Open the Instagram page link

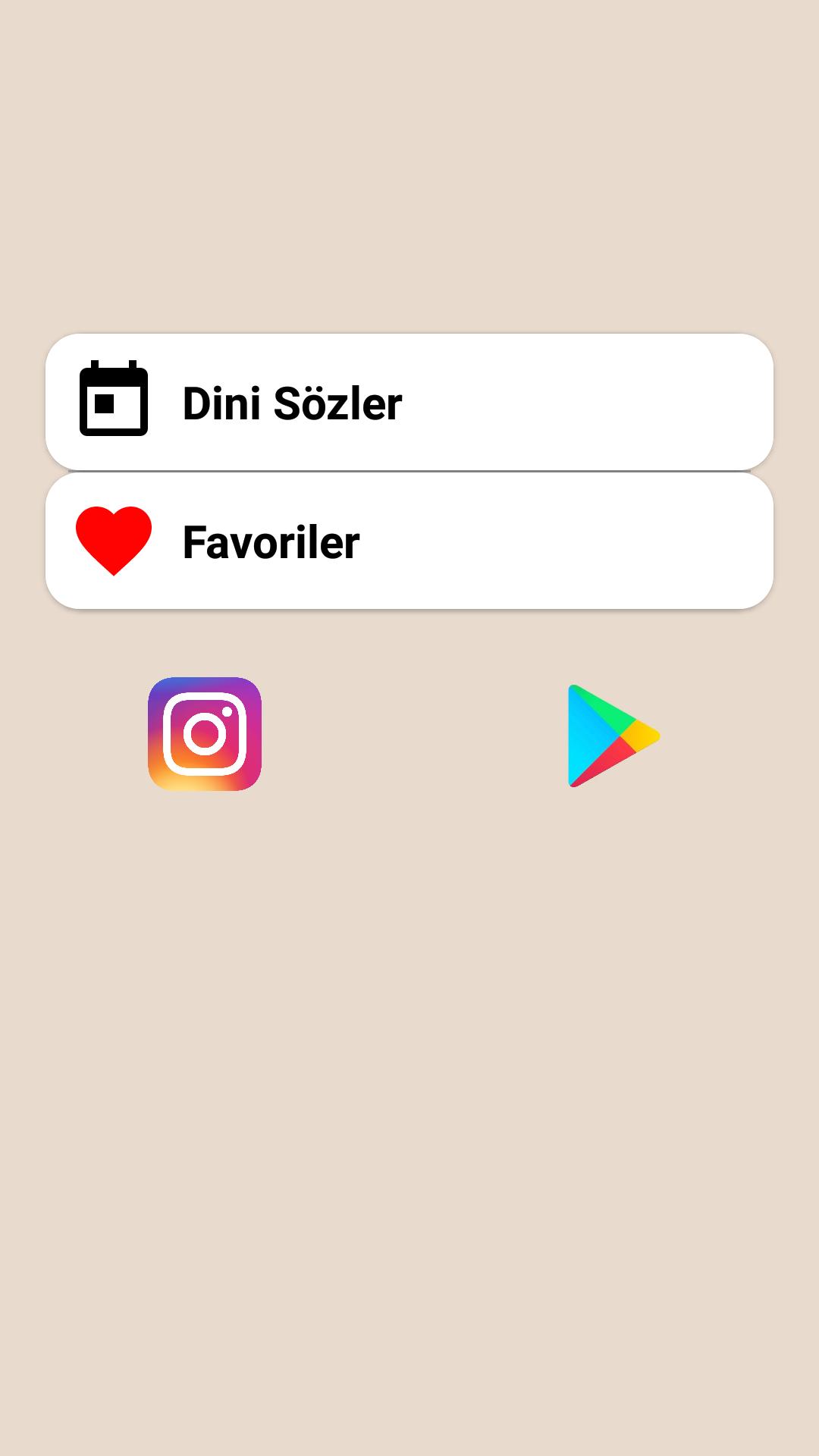pos(205,734)
